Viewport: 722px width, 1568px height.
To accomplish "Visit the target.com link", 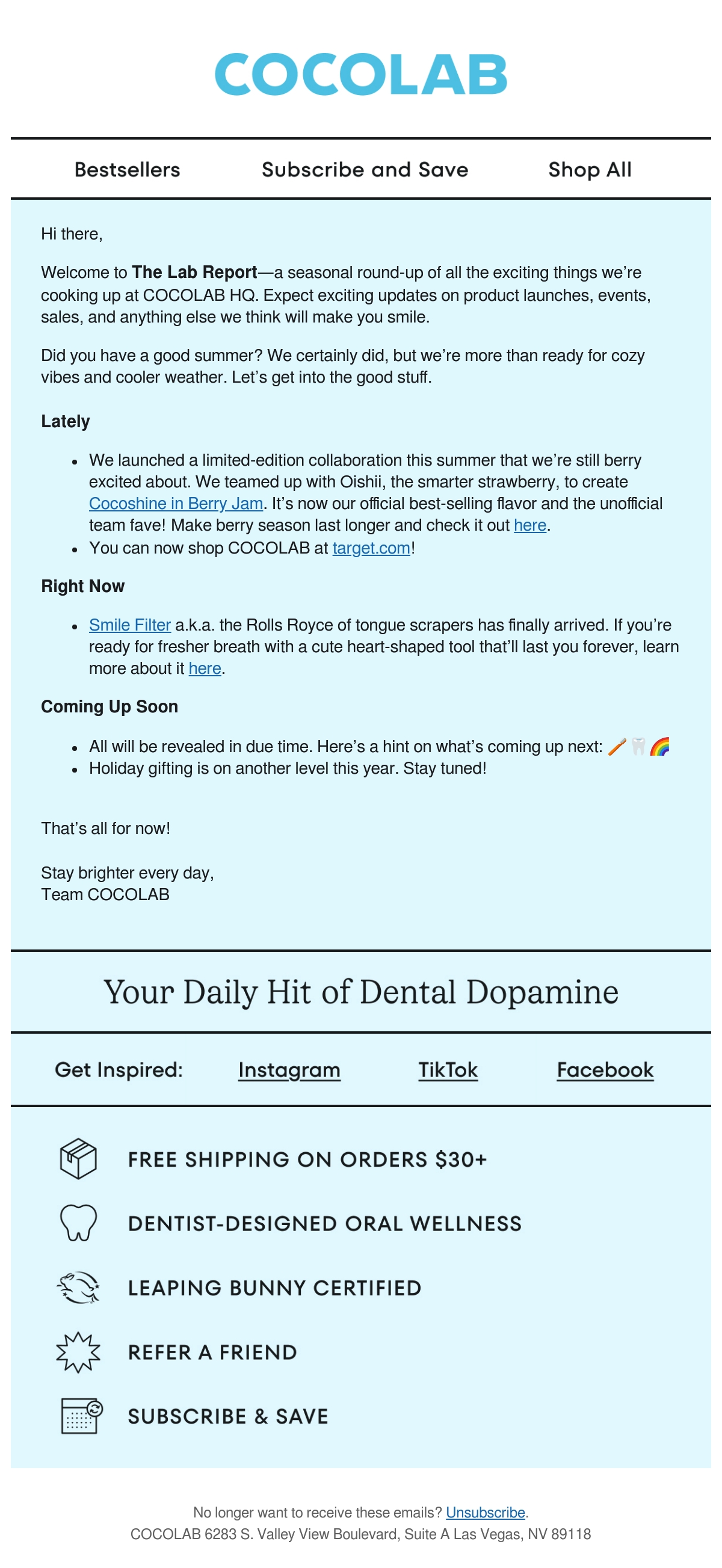I will coord(371,548).
